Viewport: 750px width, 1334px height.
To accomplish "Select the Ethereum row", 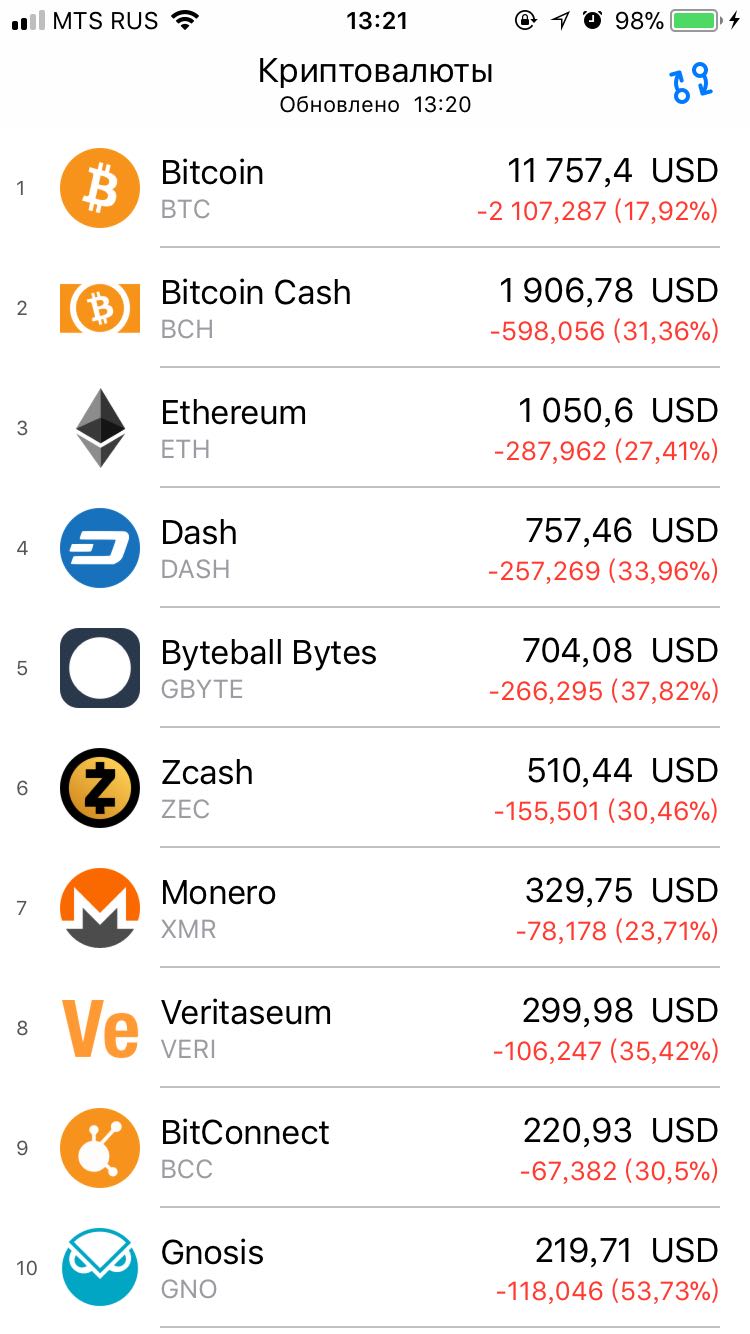I will (x=375, y=428).
